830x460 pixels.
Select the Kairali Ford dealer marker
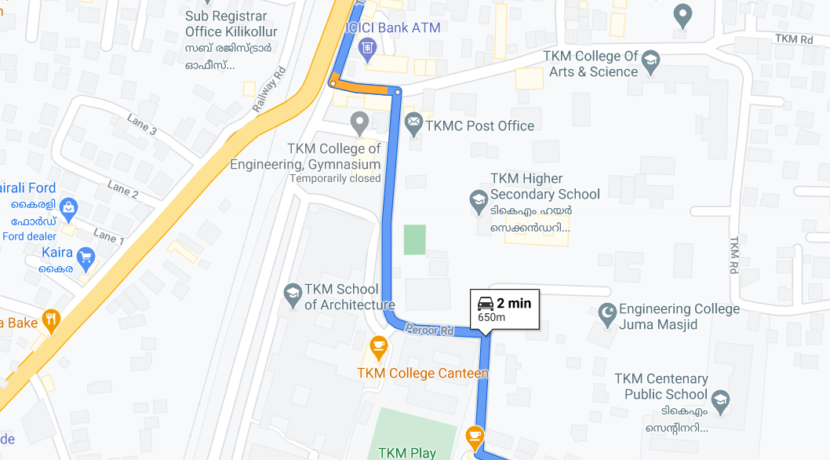[x=68, y=210]
